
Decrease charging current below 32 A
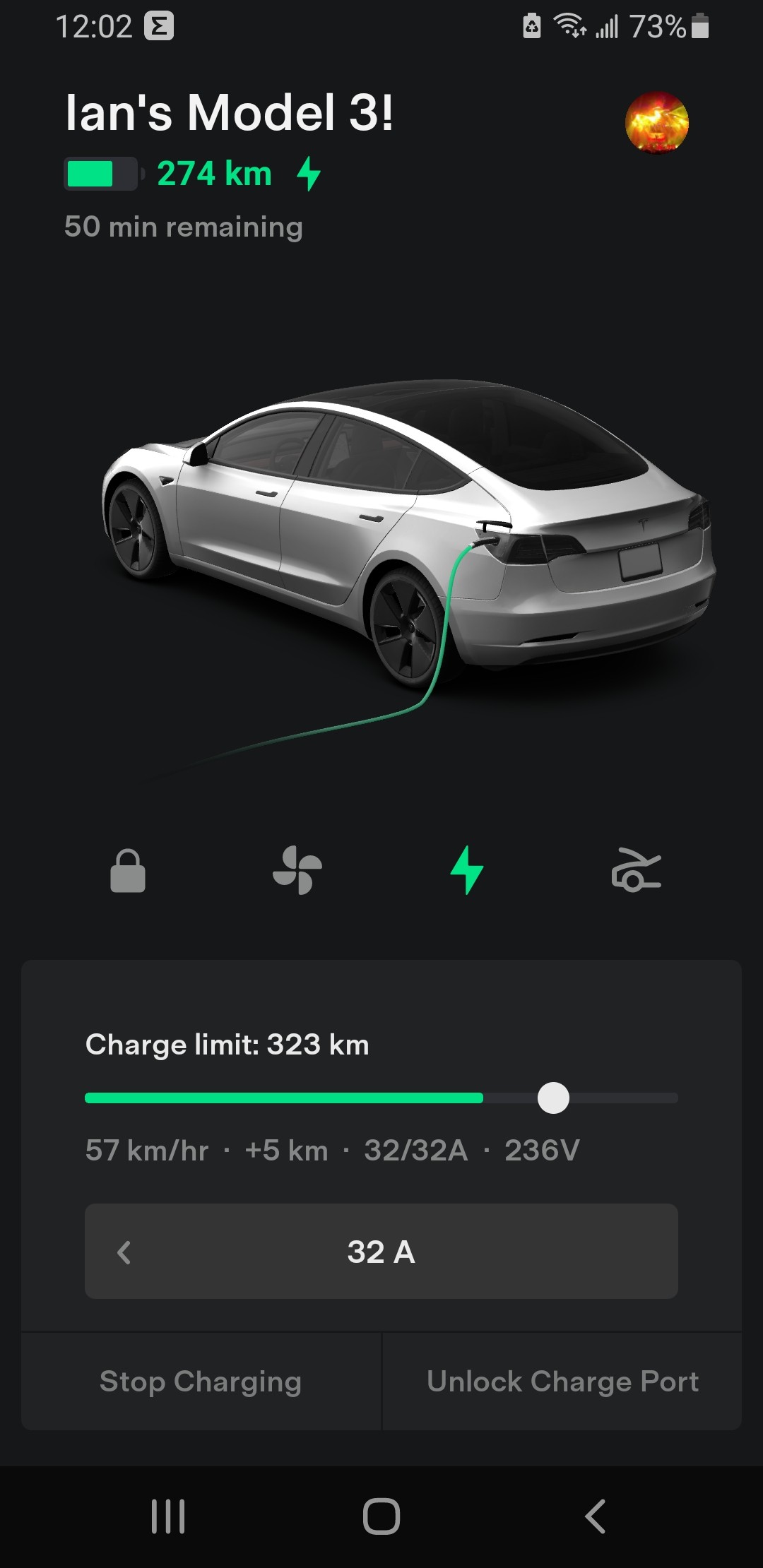click(x=124, y=1252)
